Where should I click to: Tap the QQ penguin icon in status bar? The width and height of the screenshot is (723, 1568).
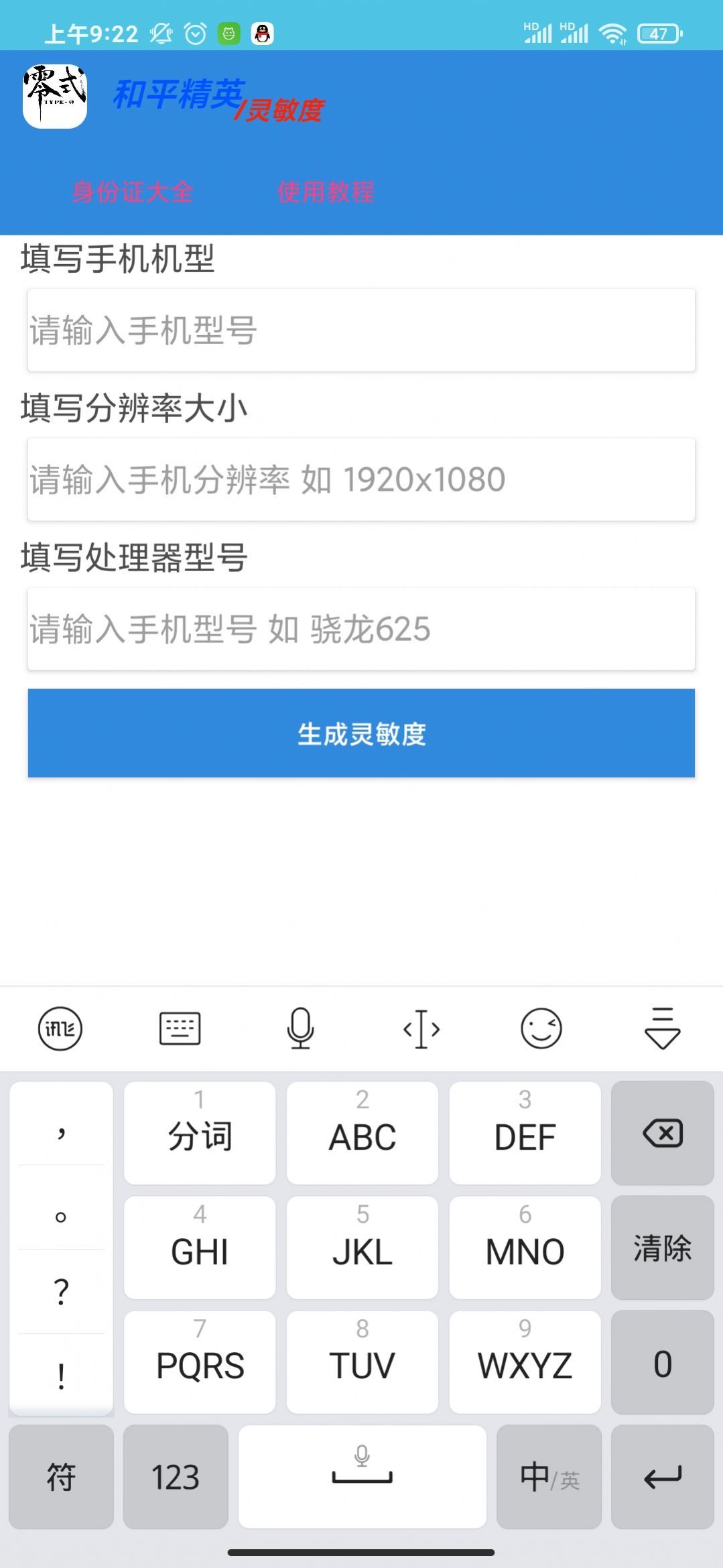click(262, 32)
